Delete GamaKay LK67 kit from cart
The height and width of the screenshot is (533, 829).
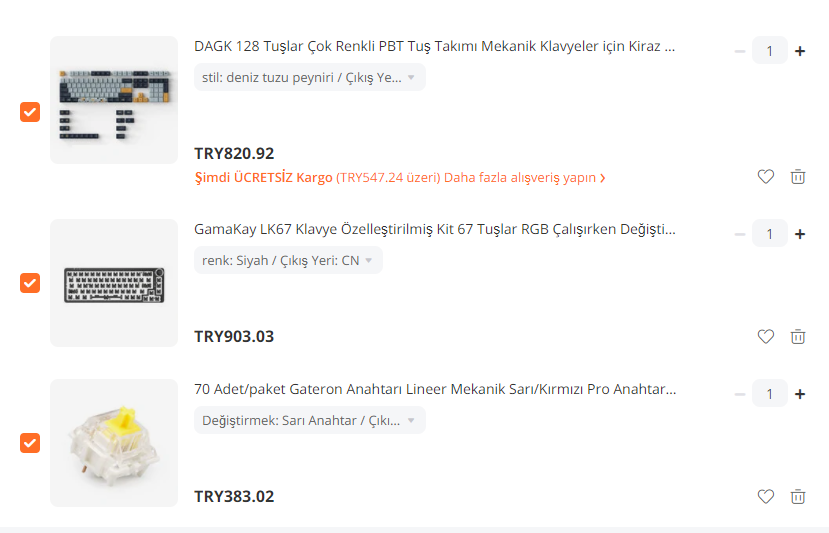[798, 337]
